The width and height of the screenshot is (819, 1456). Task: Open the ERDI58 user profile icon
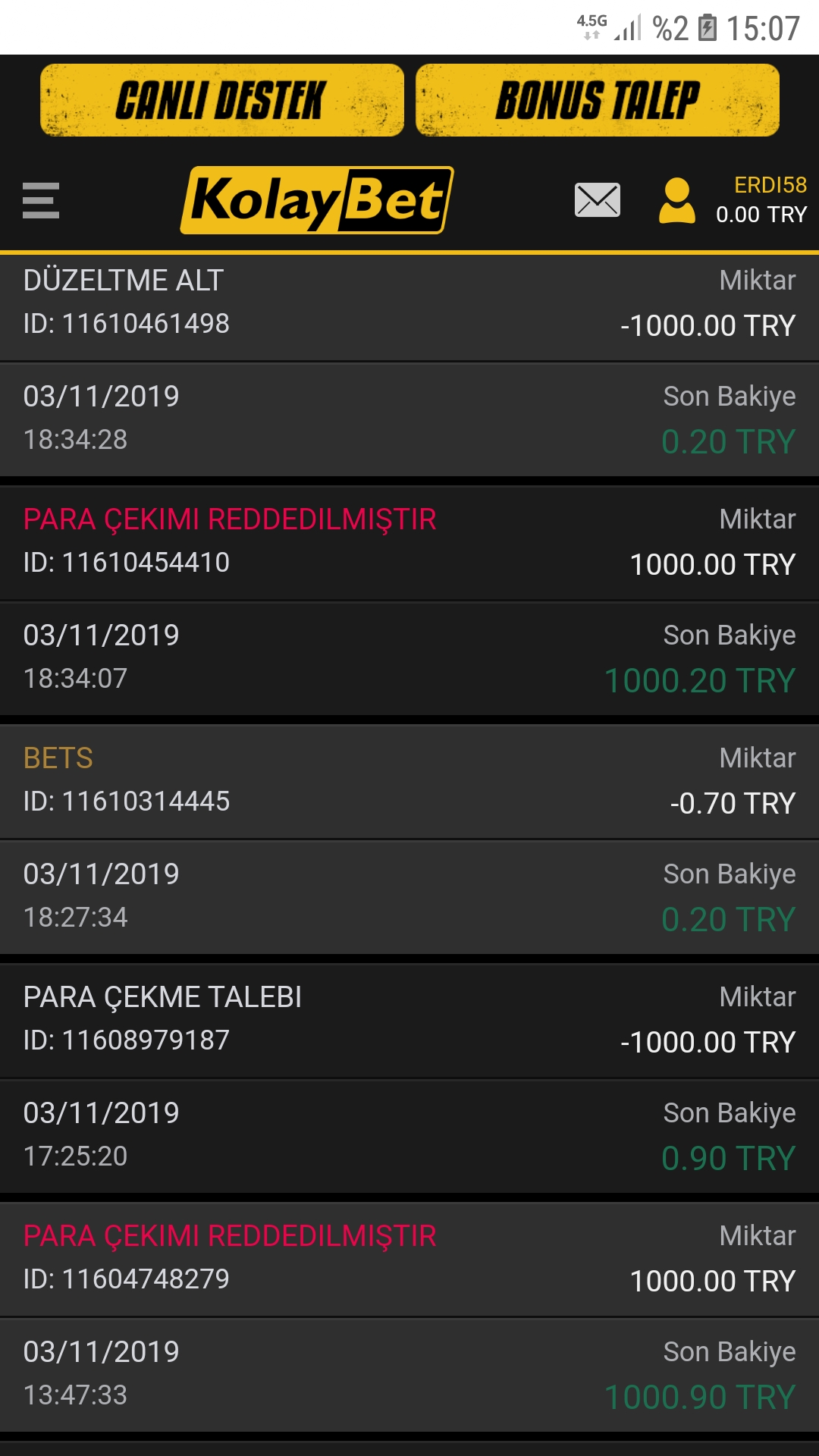click(677, 200)
